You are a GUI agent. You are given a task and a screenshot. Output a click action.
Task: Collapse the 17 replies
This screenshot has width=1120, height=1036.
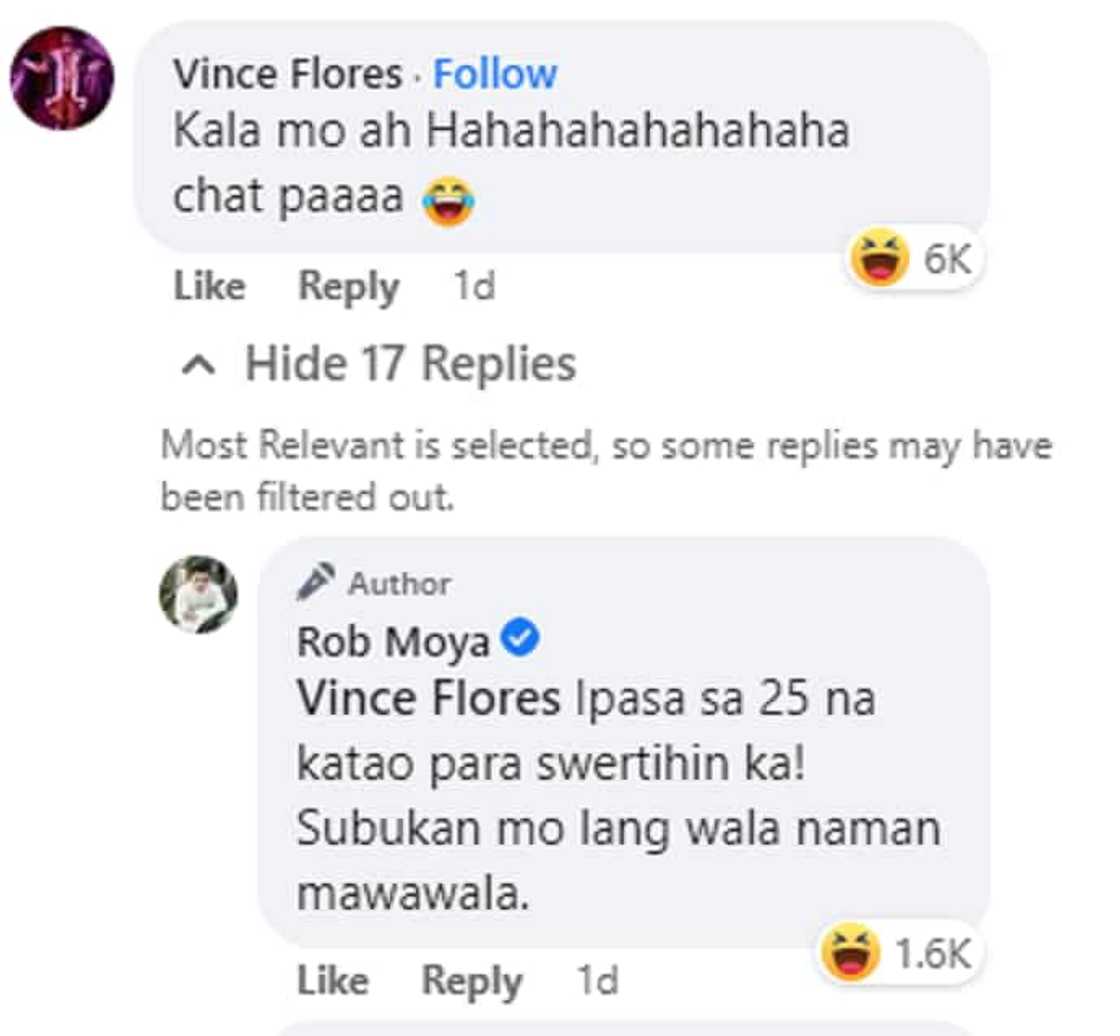tap(378, 364)
